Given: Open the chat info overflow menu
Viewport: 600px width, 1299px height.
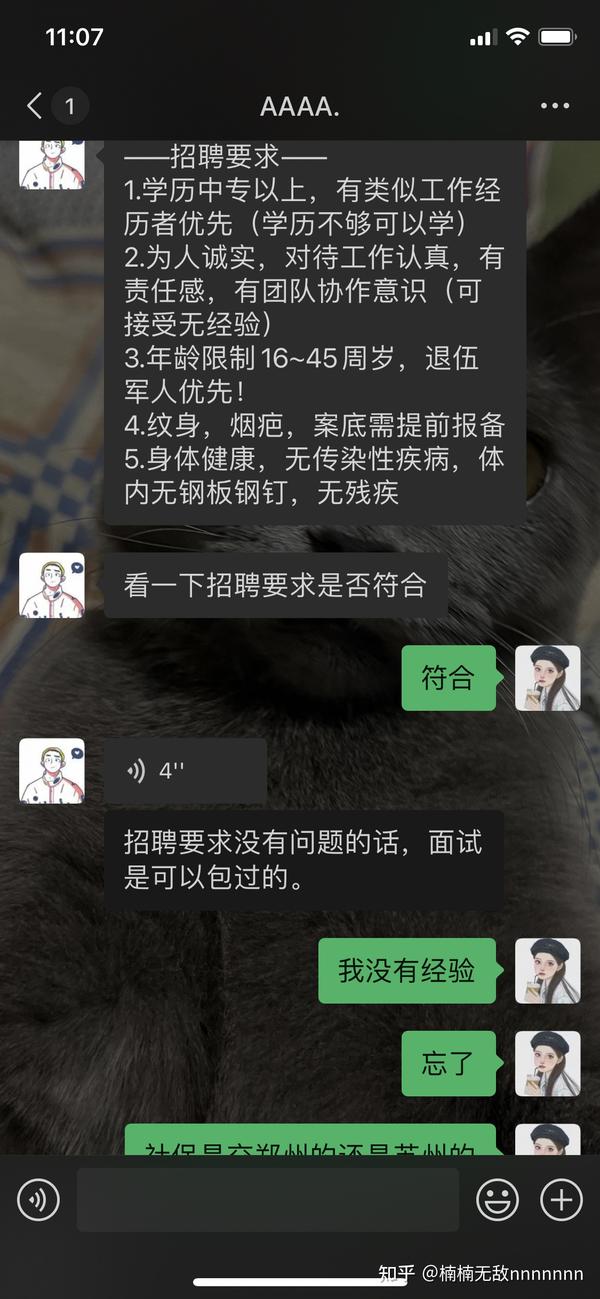Looking at the screenshot, I should tap(555, 106).
